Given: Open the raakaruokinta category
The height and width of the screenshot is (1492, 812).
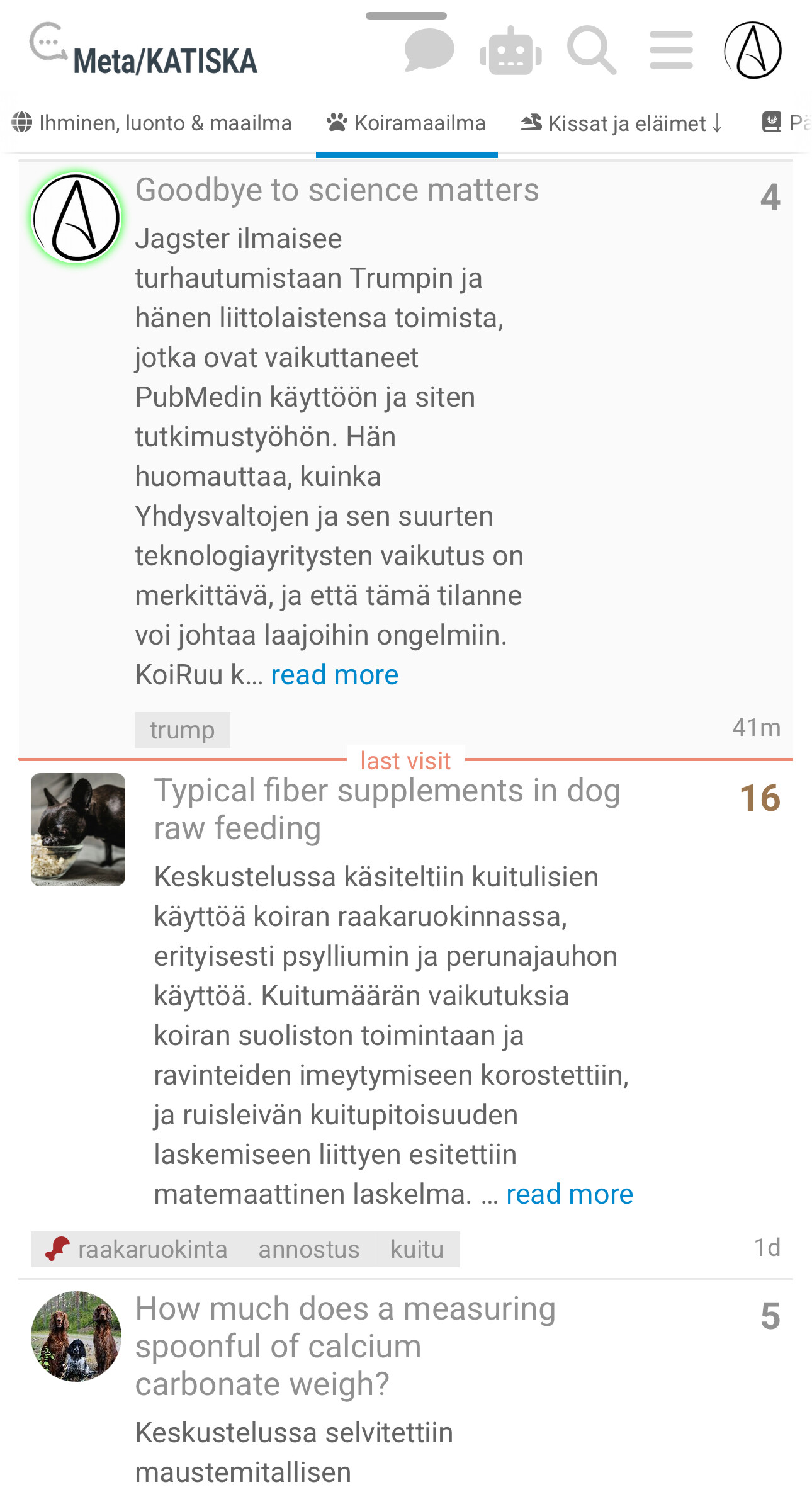Looking at the screenshot, I should [x=137, y=1249].
